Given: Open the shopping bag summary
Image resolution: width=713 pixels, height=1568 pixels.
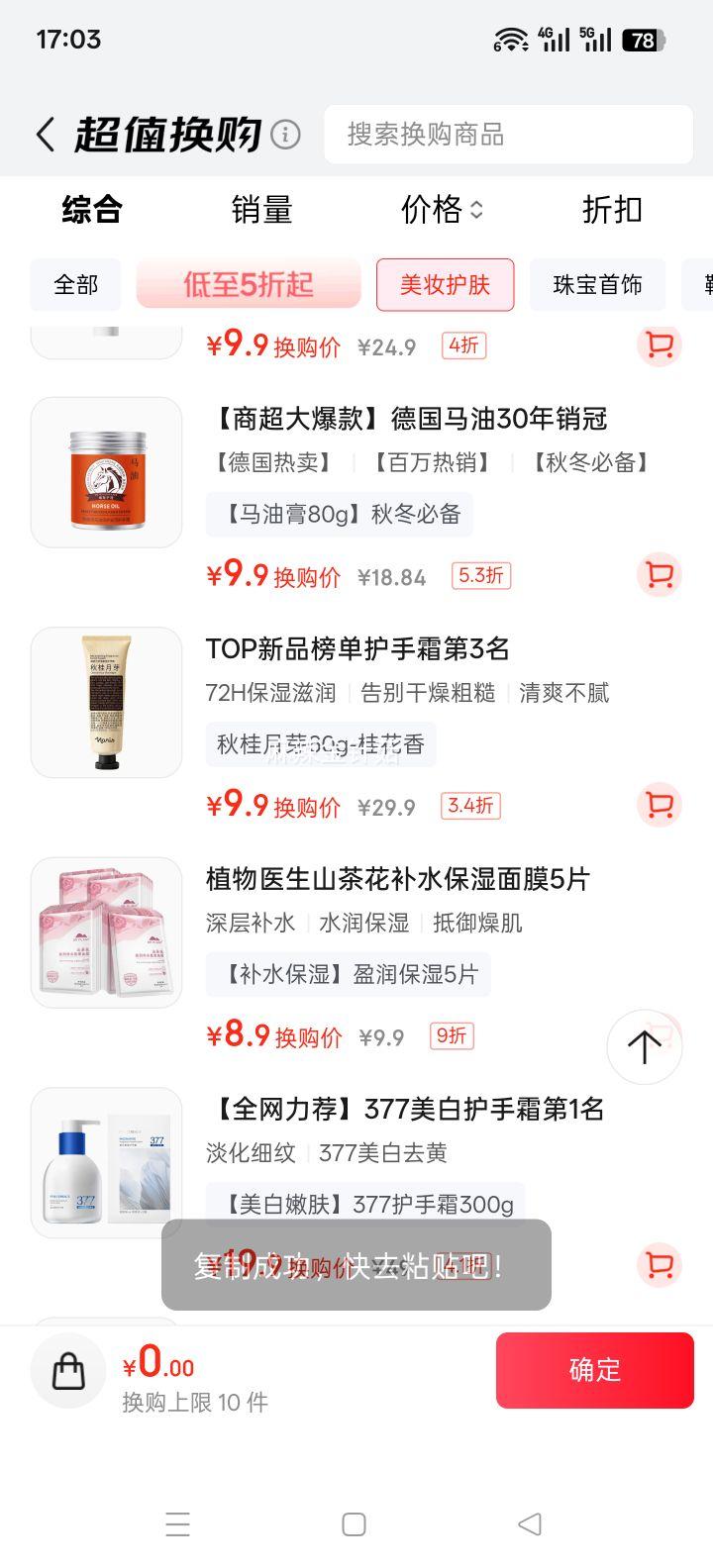Looking at the screenshot, I should pos(68,1371).
